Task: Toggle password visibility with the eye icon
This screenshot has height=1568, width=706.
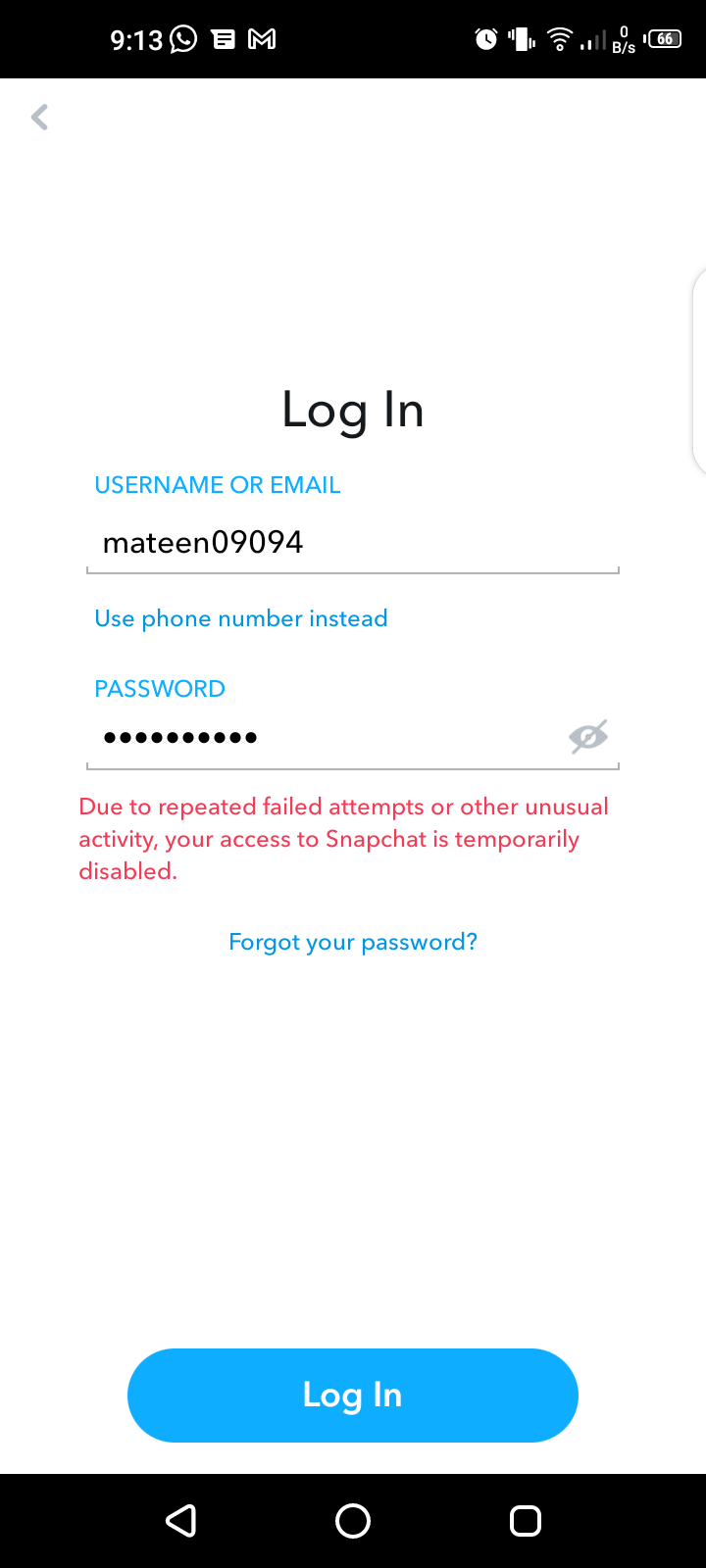Action: [586, 736]
